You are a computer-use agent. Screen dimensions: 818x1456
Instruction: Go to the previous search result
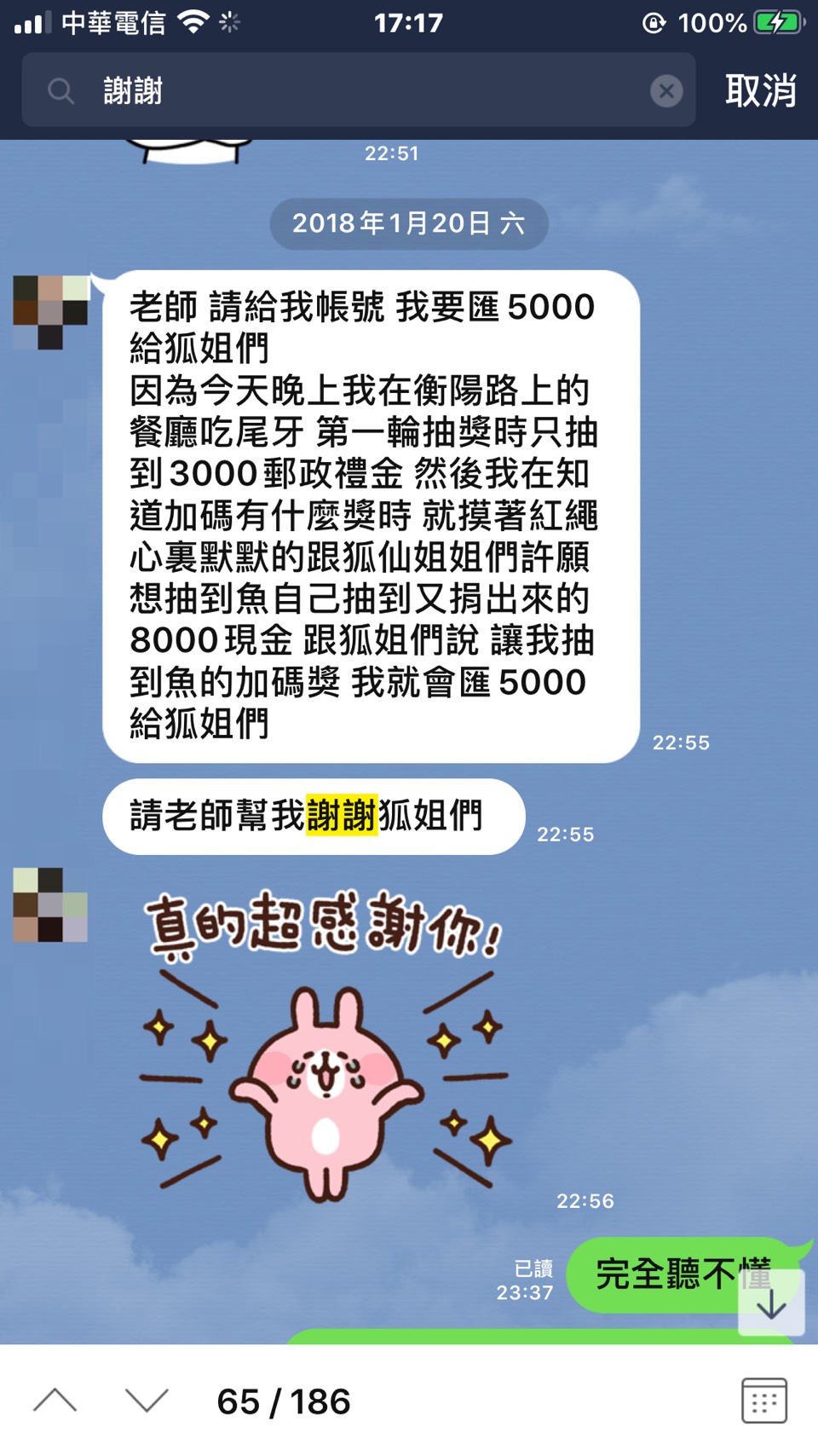[55, 1401]
